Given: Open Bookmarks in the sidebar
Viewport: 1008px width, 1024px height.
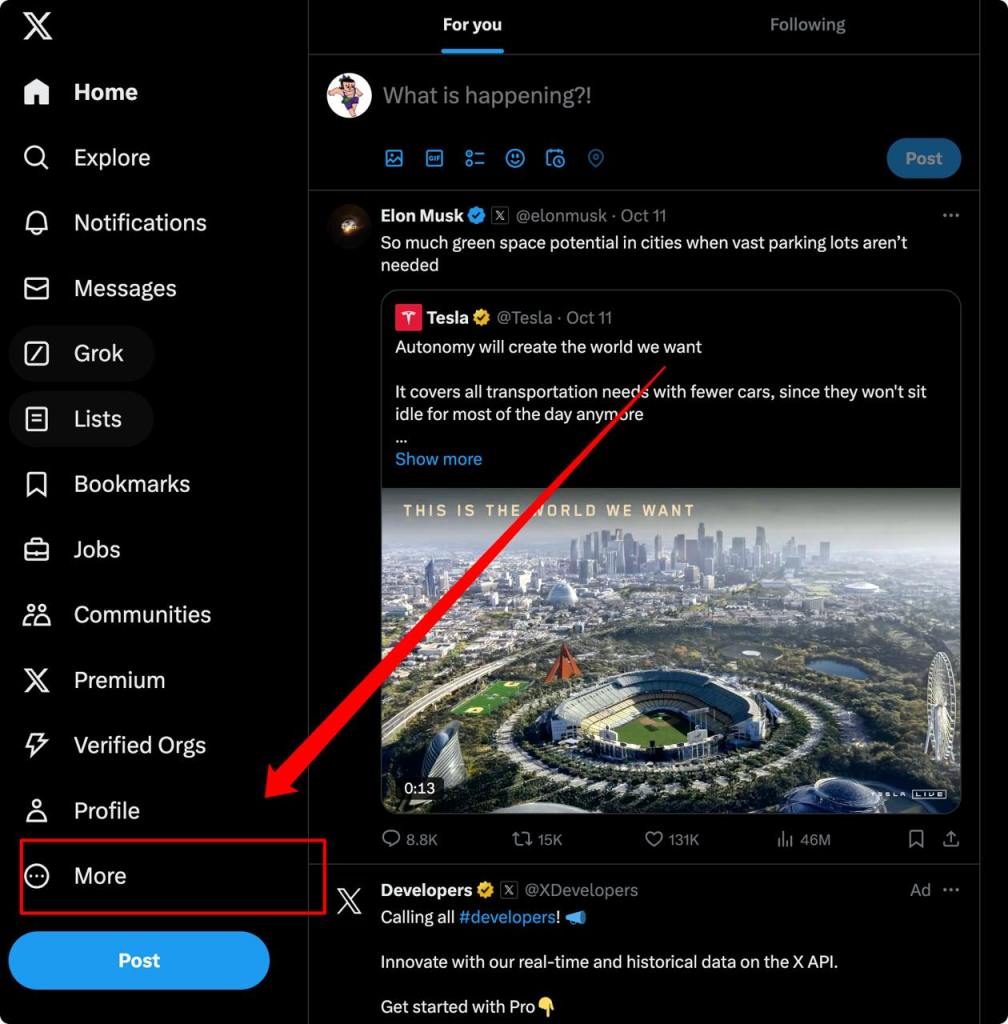Looking at the screenshot, I should pos(131,484).
